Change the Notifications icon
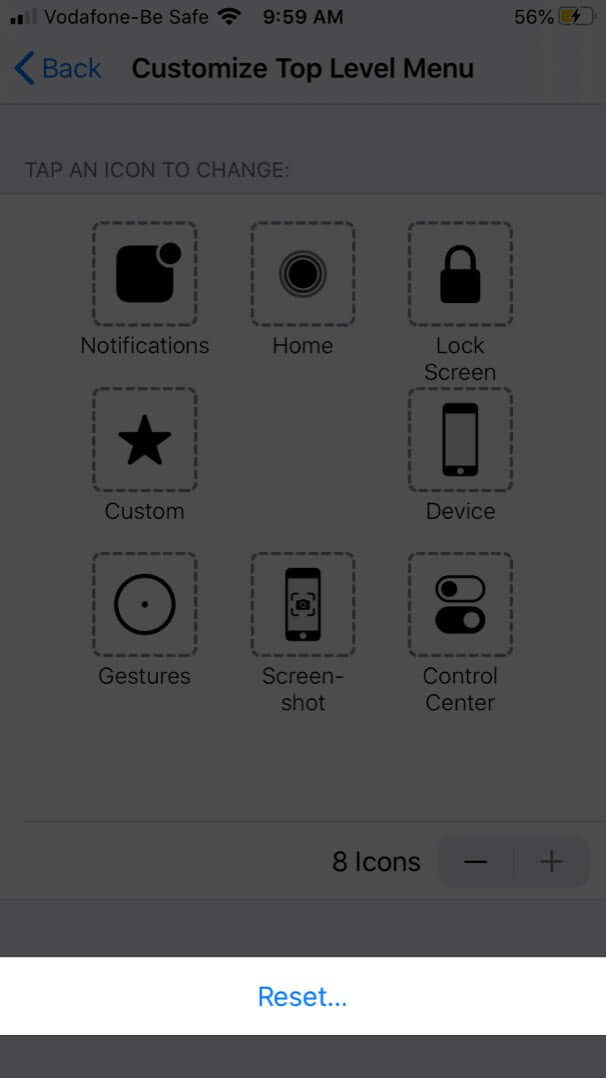The image size is (606, 1078). tap(145, 274)
